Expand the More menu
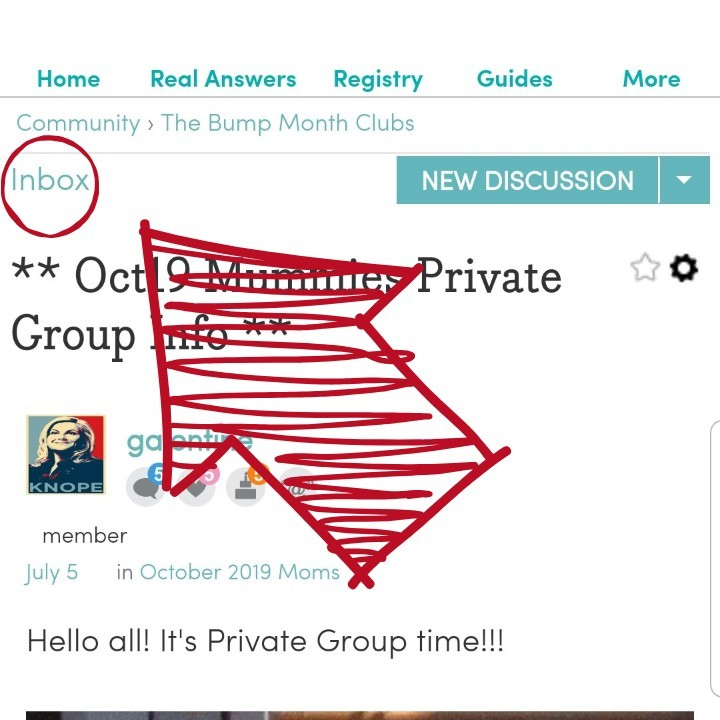The image size is (720, 720). pos(651,79)
